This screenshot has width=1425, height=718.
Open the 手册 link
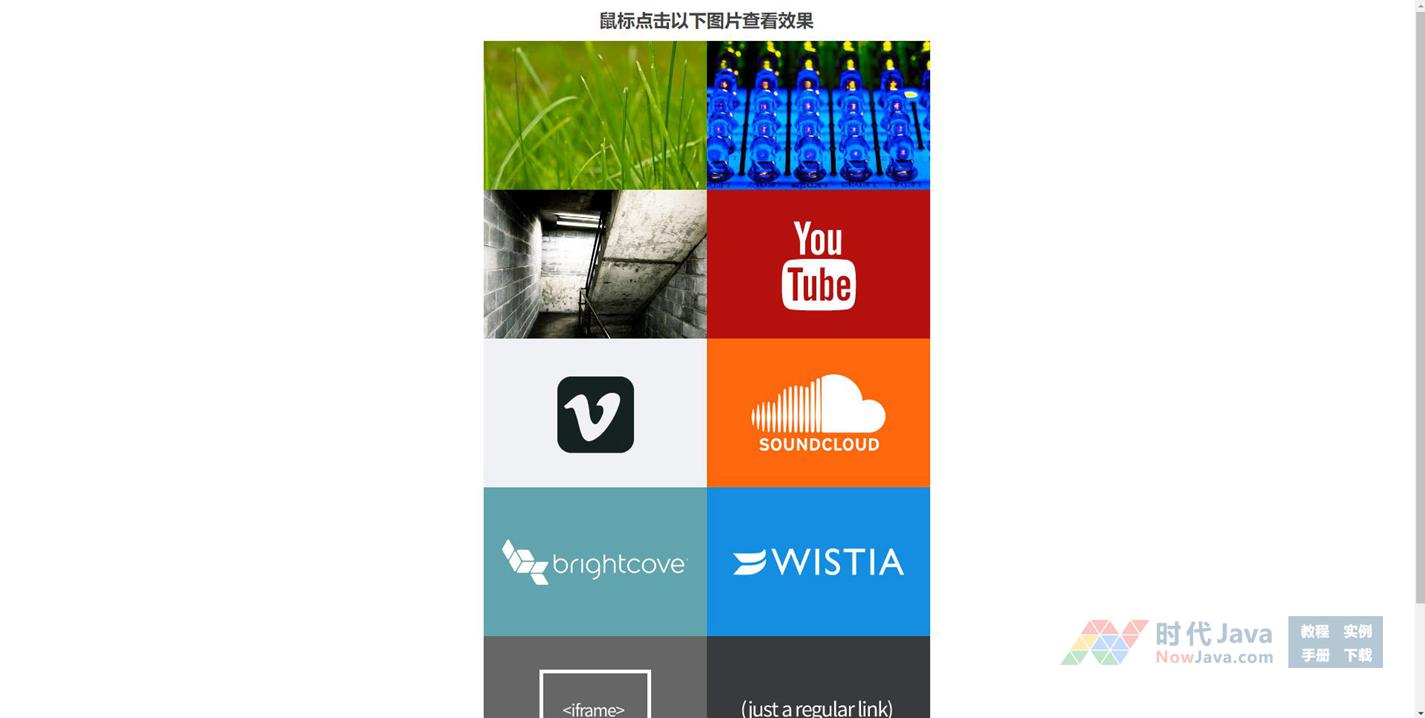coord(1314,656)
